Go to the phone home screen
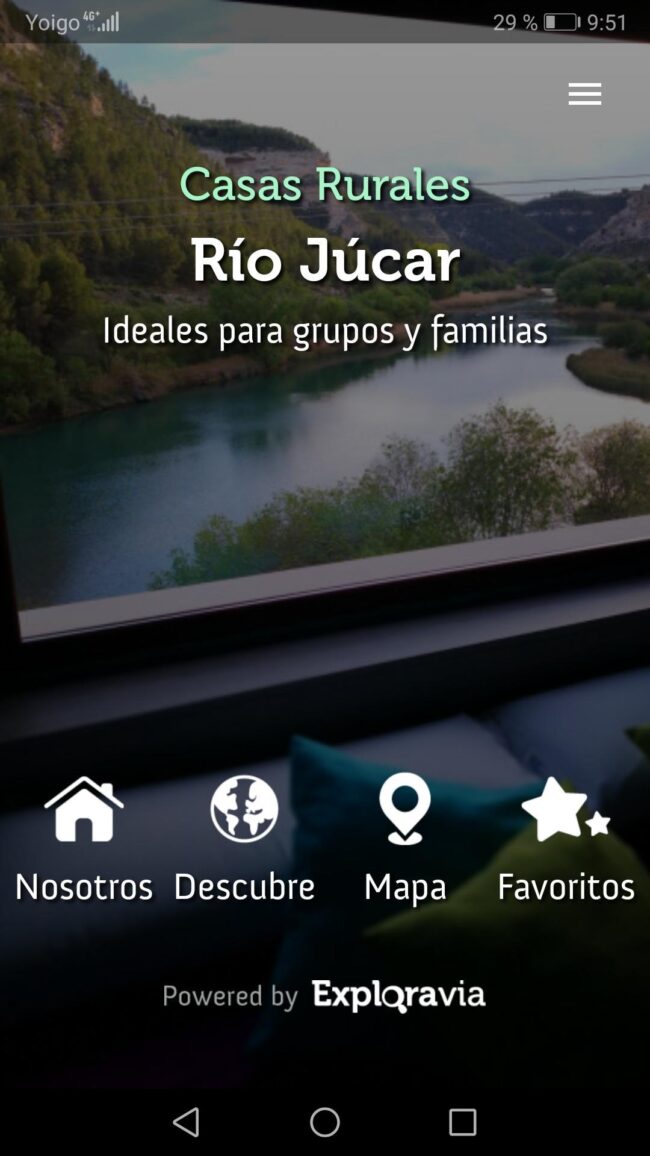The height and width of the screenshot is (1156, 650). [325, 1122]
